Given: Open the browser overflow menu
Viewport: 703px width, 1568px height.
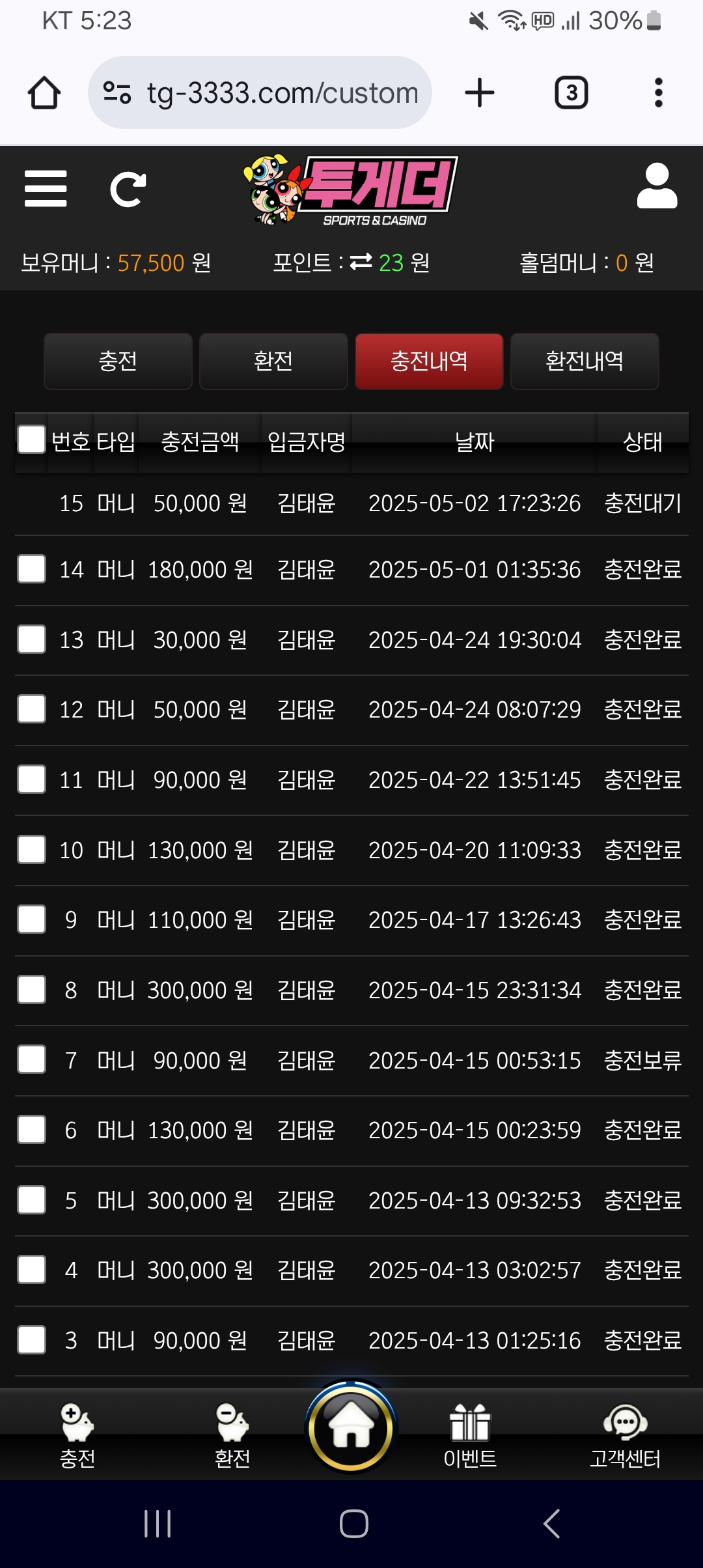Looking at the screenshot, I should (x=659, y=92).
